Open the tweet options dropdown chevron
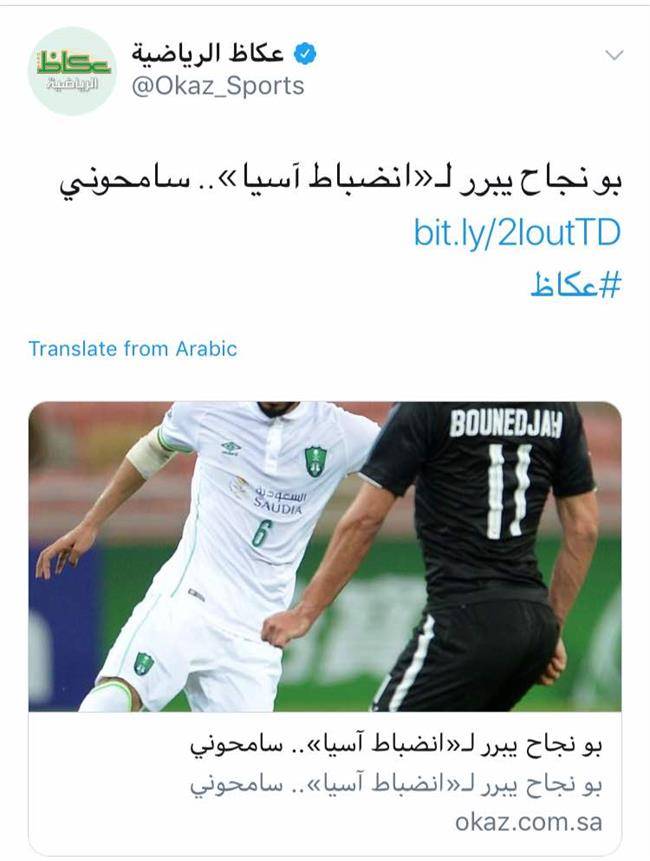The height and width of the screenshot is (861, 650). [614, 55]
